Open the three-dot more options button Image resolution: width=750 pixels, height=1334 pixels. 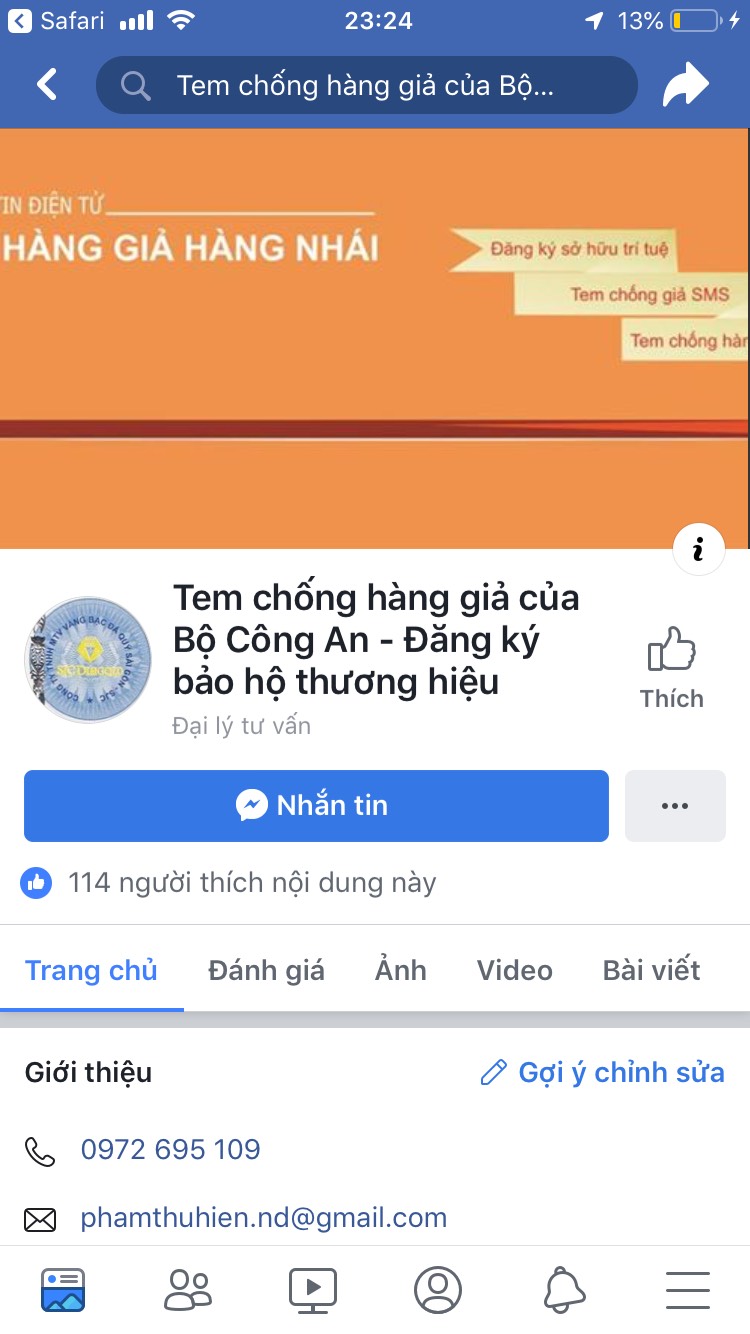[675, 805]
